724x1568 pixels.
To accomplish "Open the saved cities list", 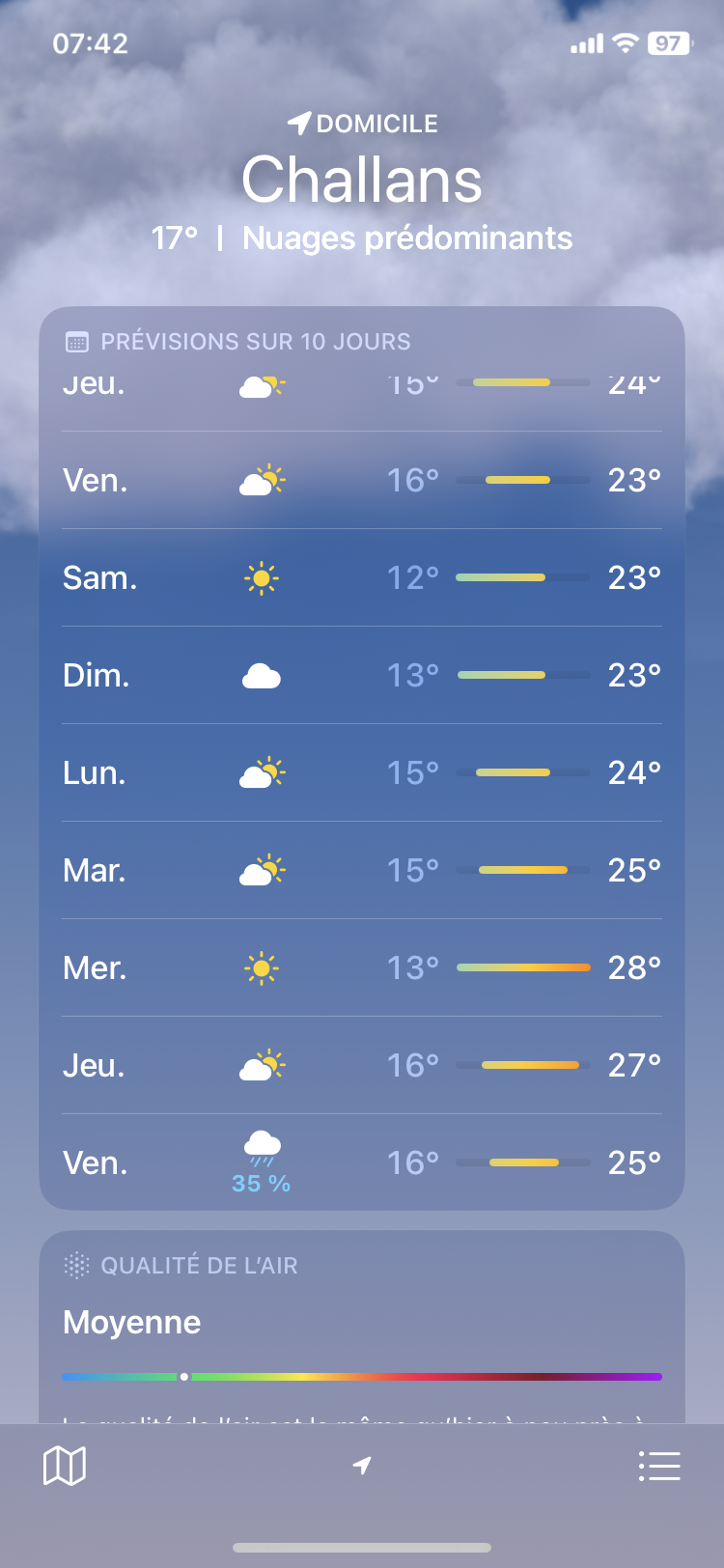I will click(x=659, y=1466).
